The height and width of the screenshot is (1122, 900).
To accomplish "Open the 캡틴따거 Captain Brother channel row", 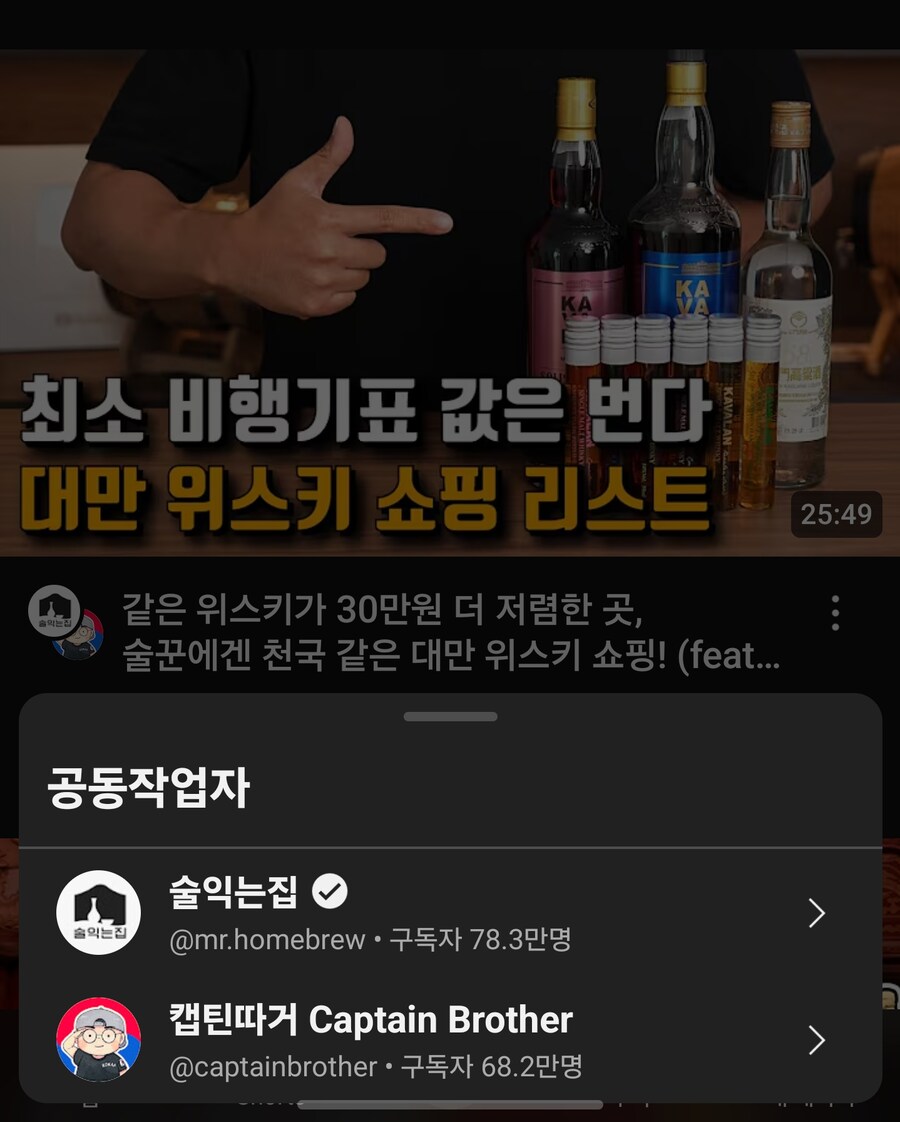I will 450,1040.
